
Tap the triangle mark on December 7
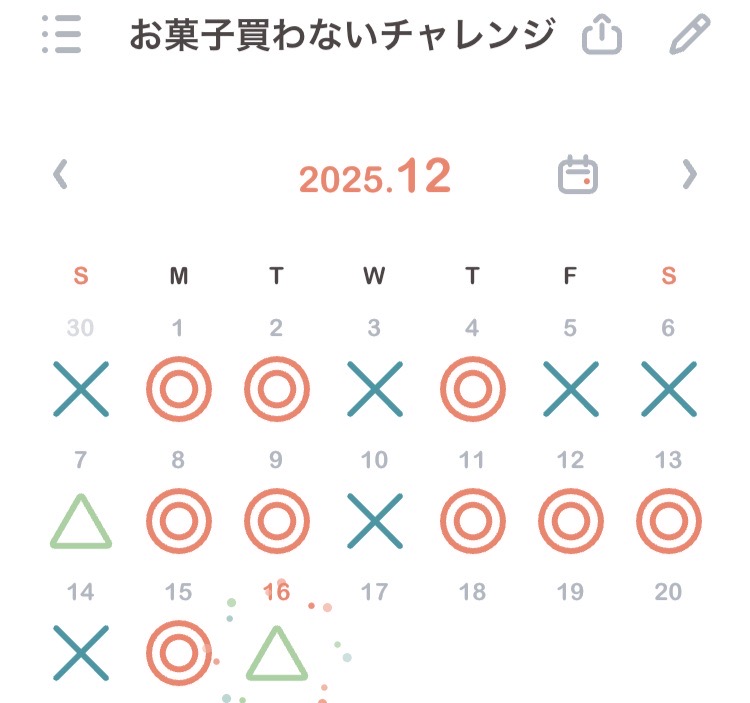(81, 522)
